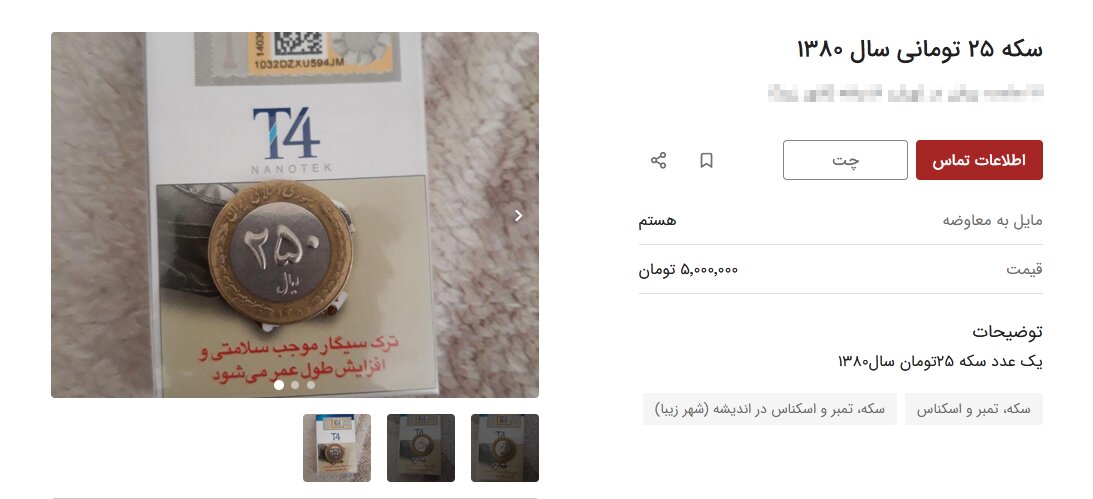Bookmark this coin listing

click(x=706, y=160)
